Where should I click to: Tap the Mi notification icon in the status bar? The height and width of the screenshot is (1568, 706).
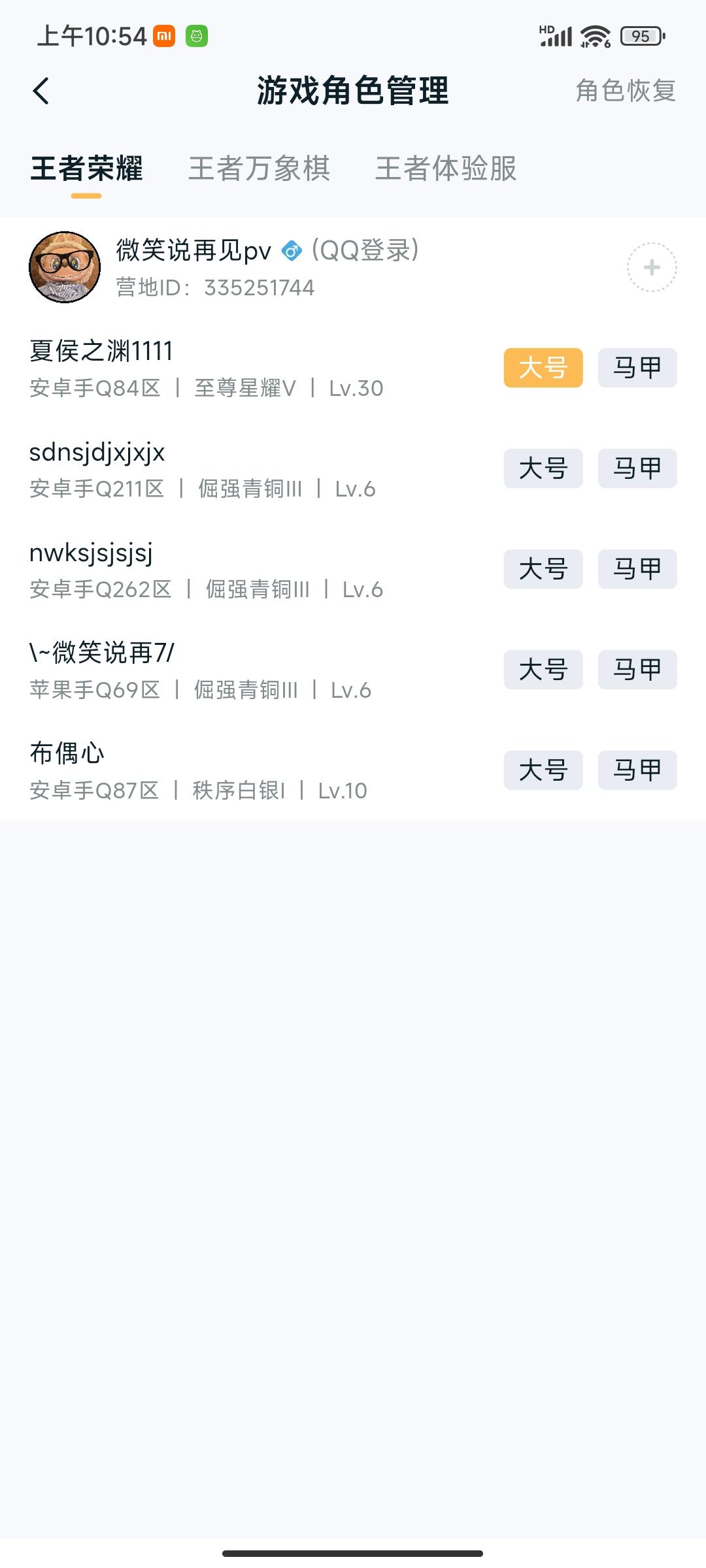(162, 37)
